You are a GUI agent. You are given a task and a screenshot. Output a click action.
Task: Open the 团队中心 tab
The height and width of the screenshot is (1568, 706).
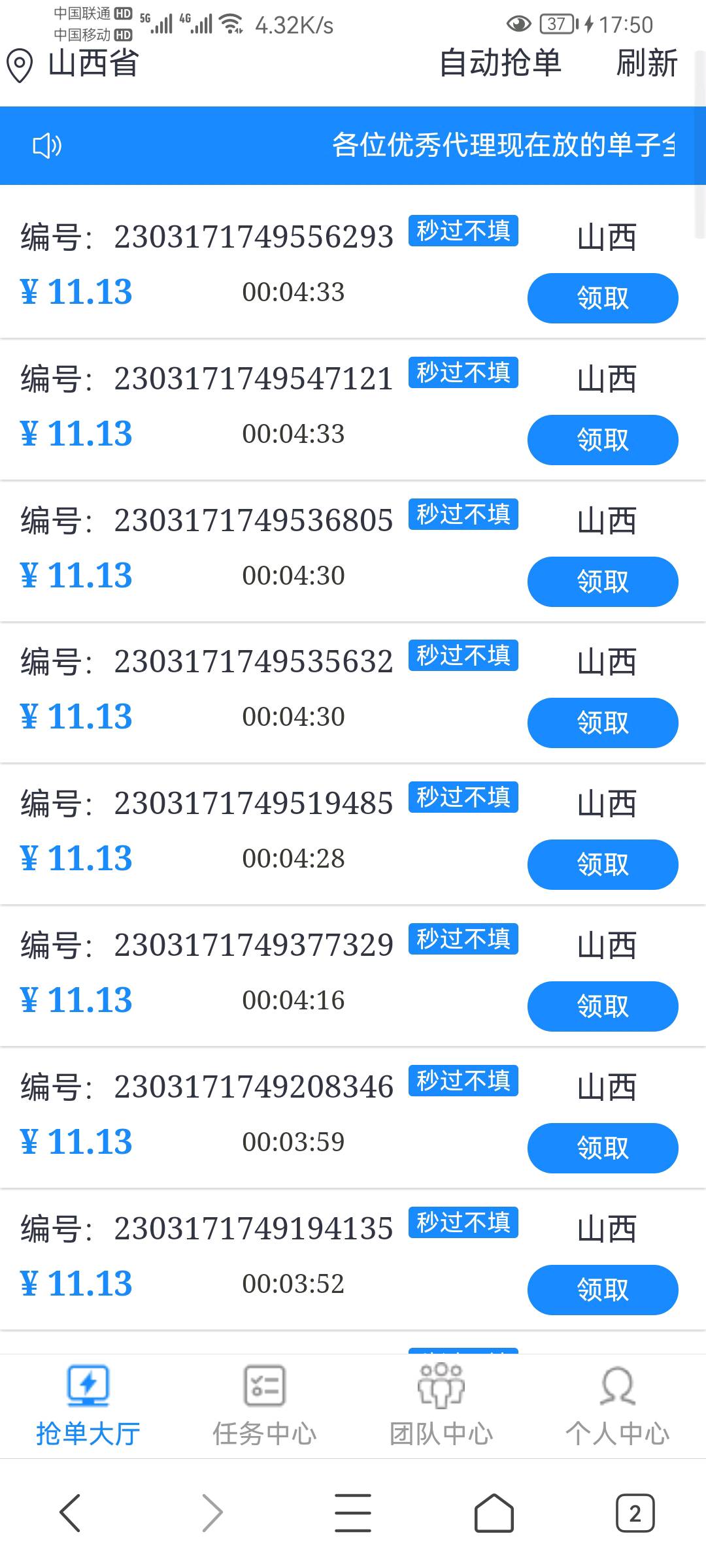tap(441, 1405)
